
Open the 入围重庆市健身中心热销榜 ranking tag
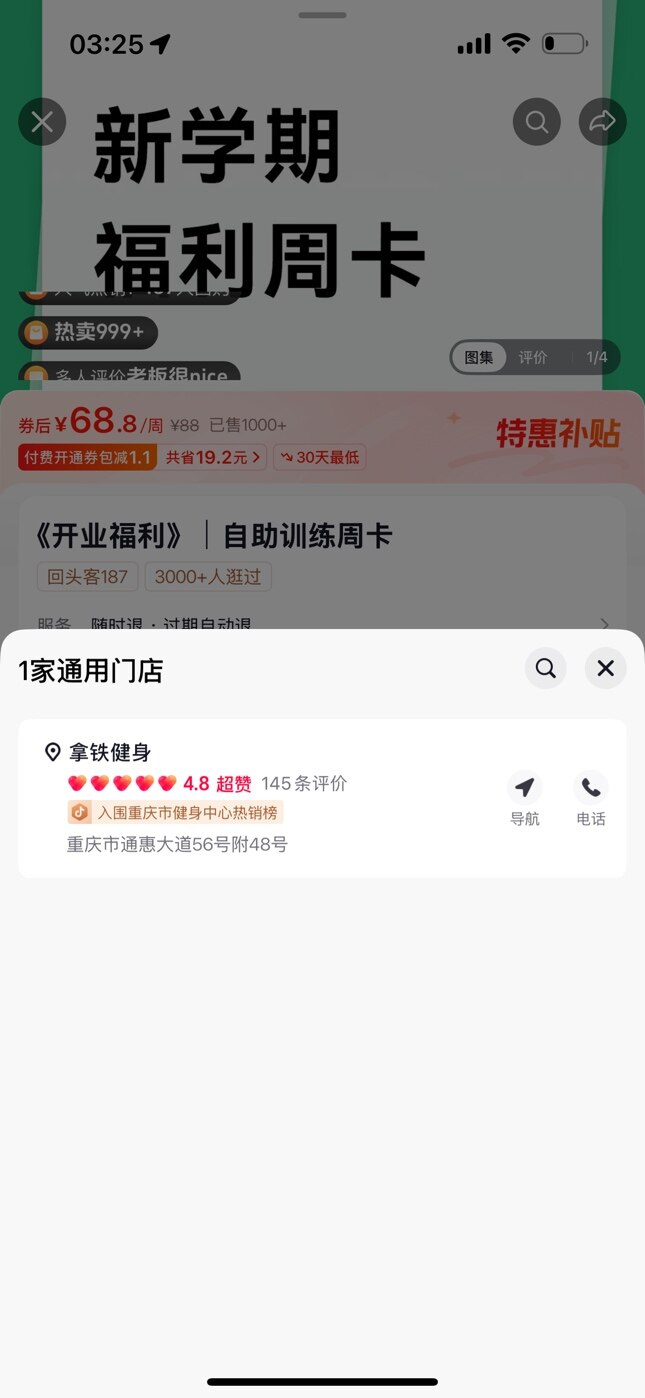point(176,812)
